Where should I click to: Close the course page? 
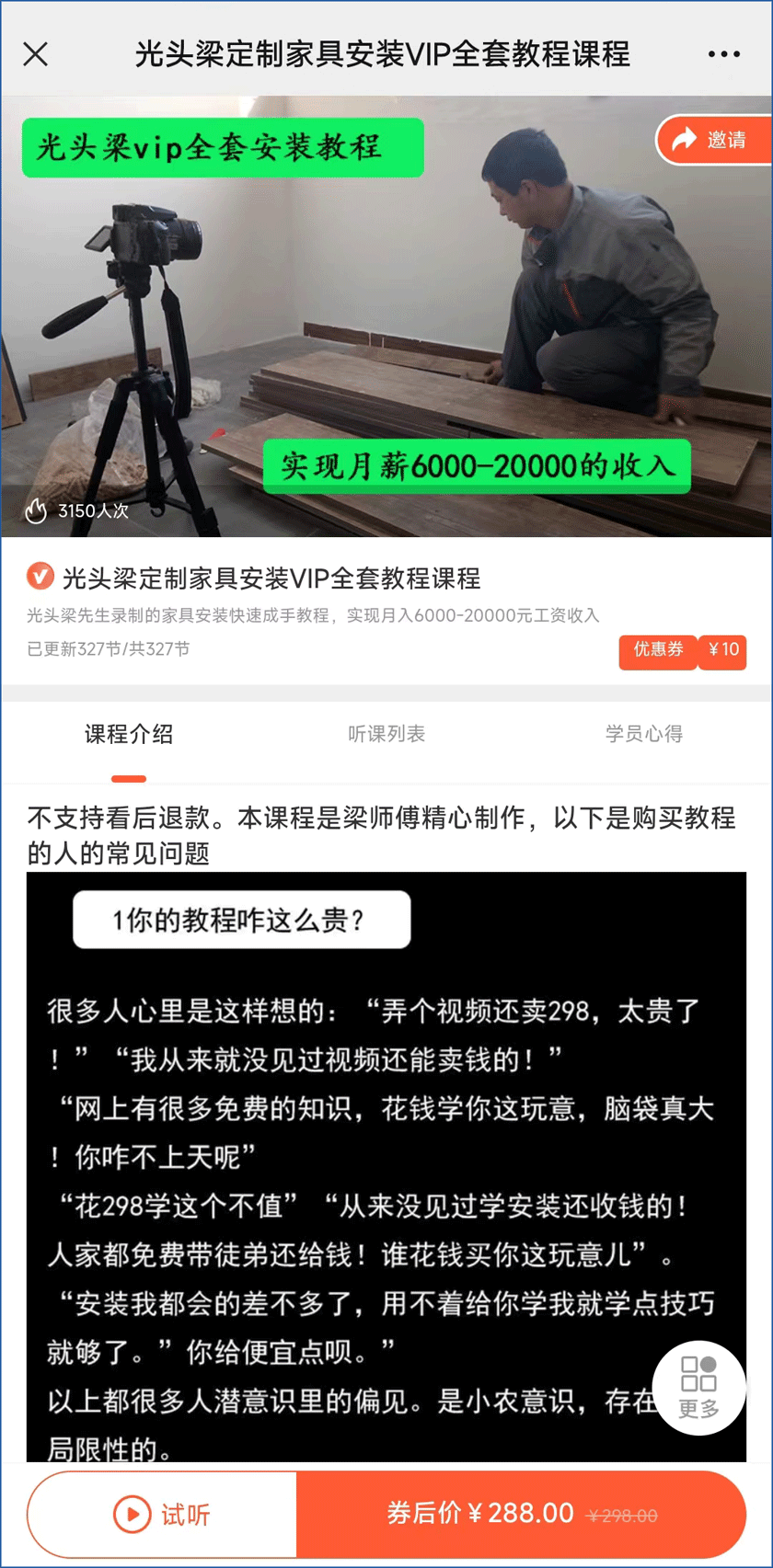(x=36, y=54)
